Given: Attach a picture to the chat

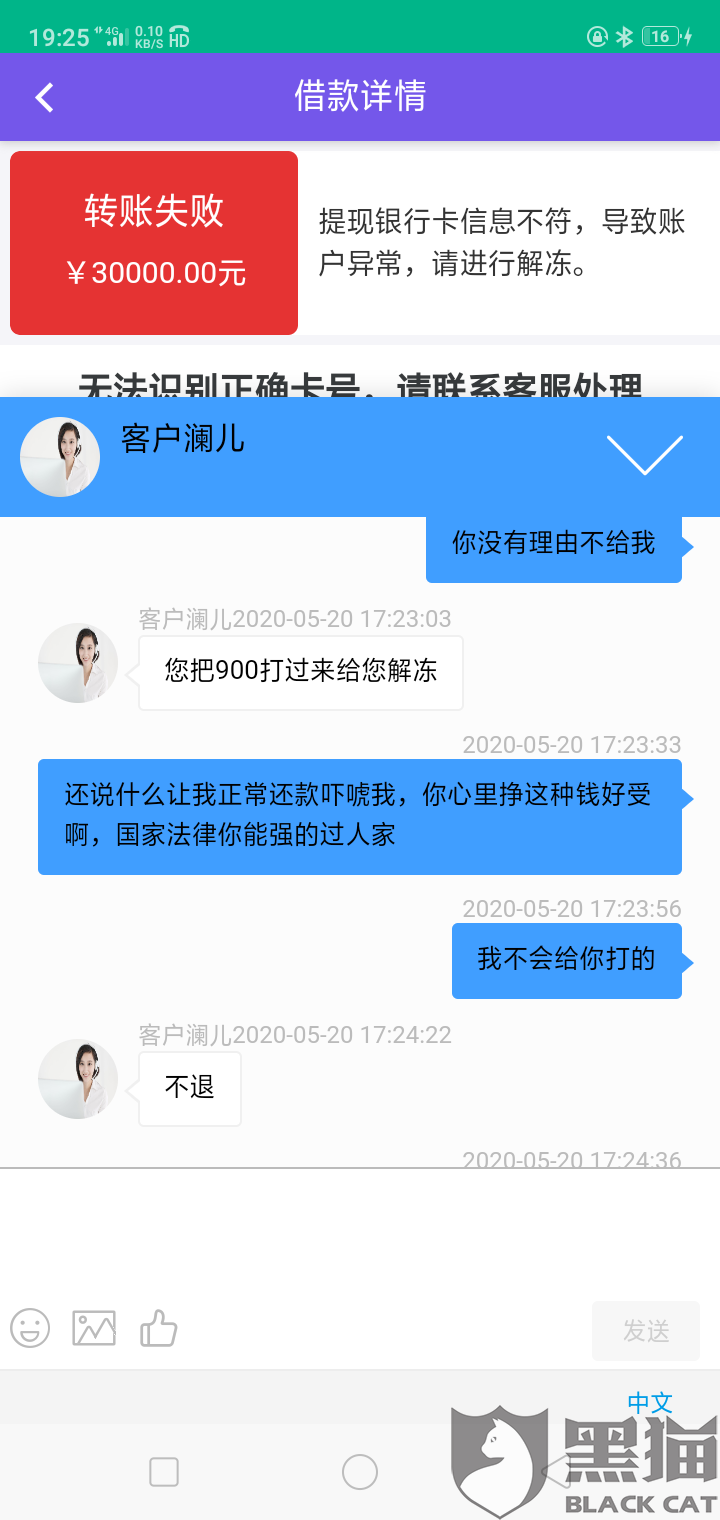Looking at the screenshot, I should pyautogui.click(x=94, y=1329).
